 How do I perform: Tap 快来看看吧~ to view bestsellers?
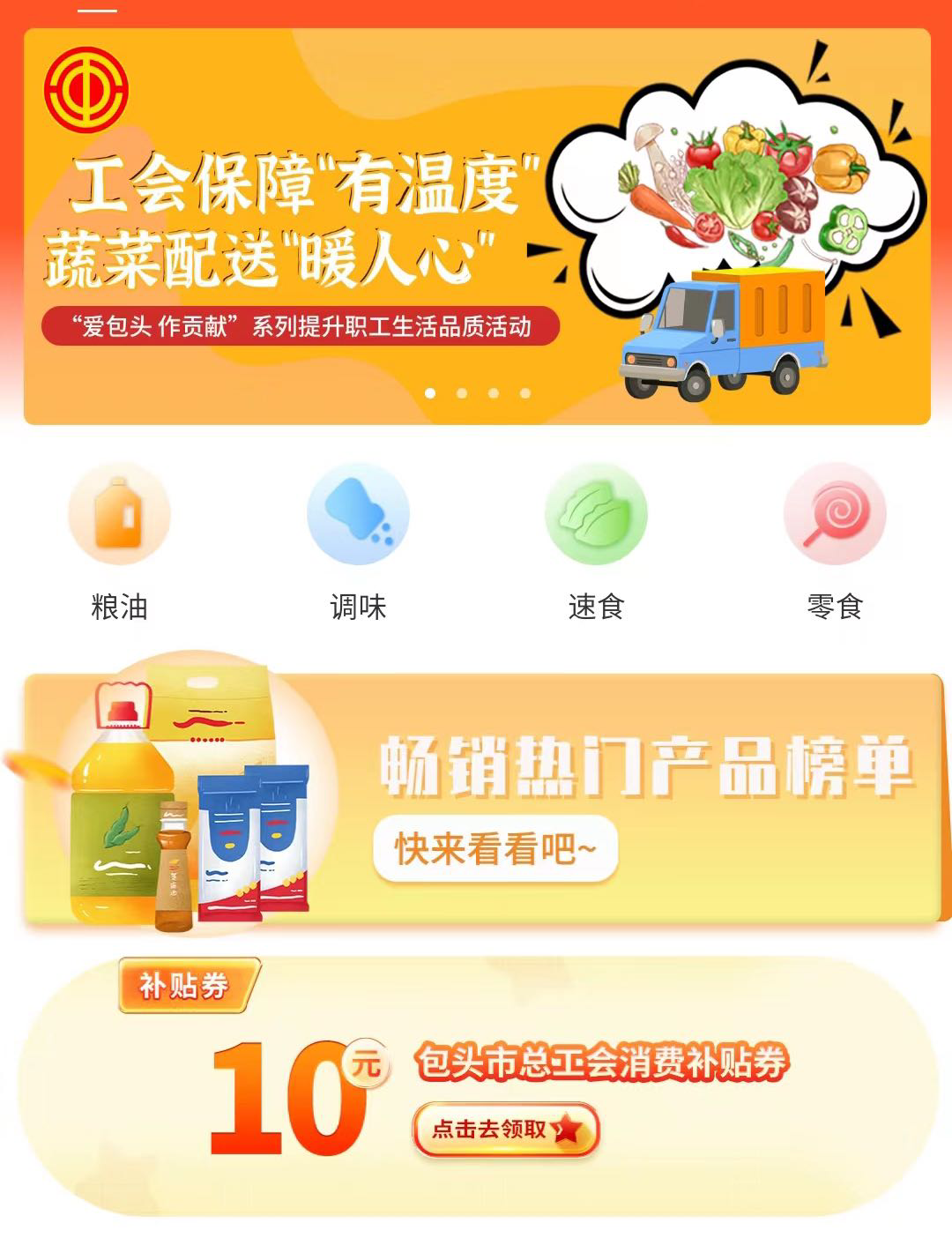pyautogui.click(x=495, y=849)
